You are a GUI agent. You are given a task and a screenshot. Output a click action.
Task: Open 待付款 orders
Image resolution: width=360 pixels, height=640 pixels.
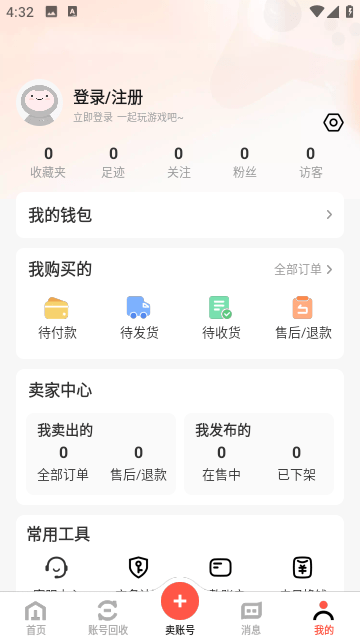click(57, 318)
